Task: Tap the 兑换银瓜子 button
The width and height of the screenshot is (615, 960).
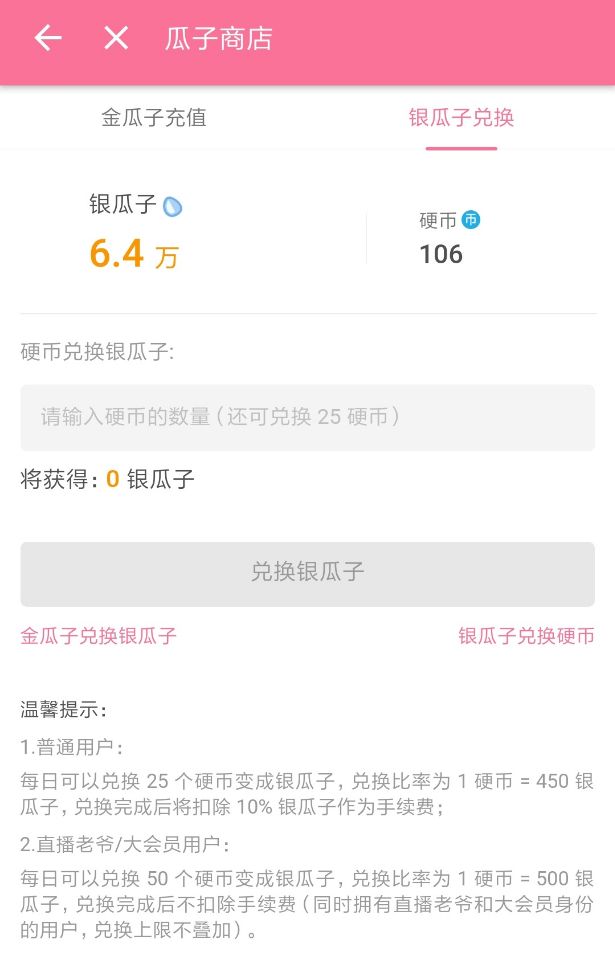Action: click(307, 573)
